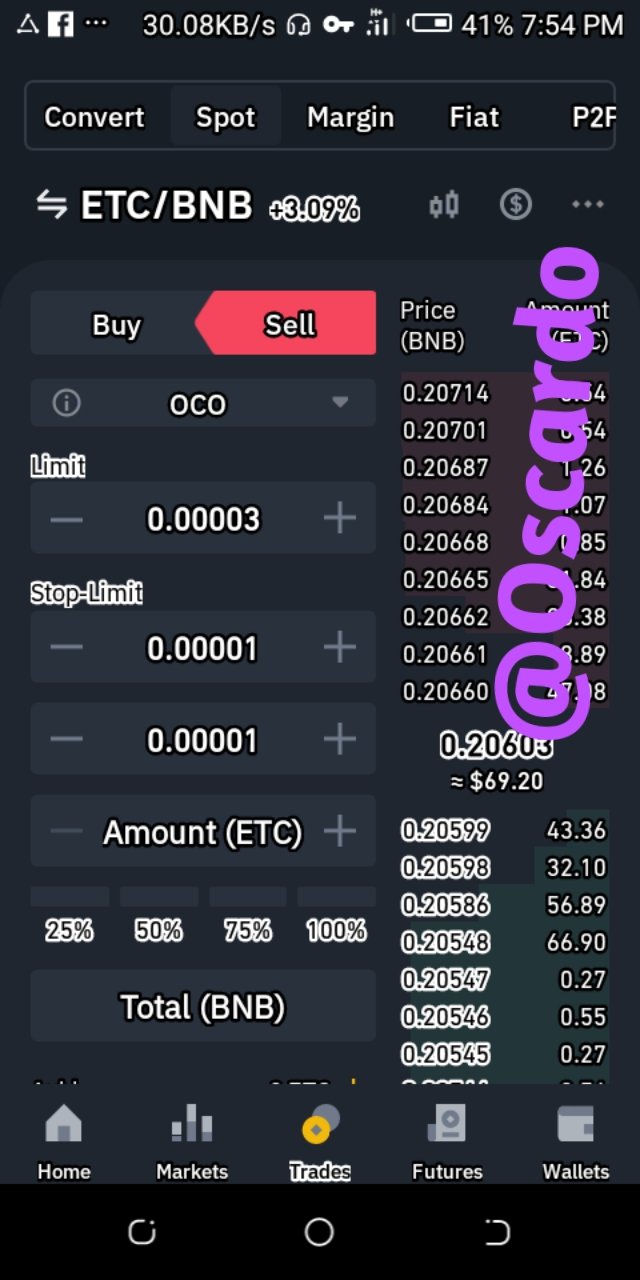Select the Sell side
Screen dimensions: 640x1280
click(x=290, y=324)
